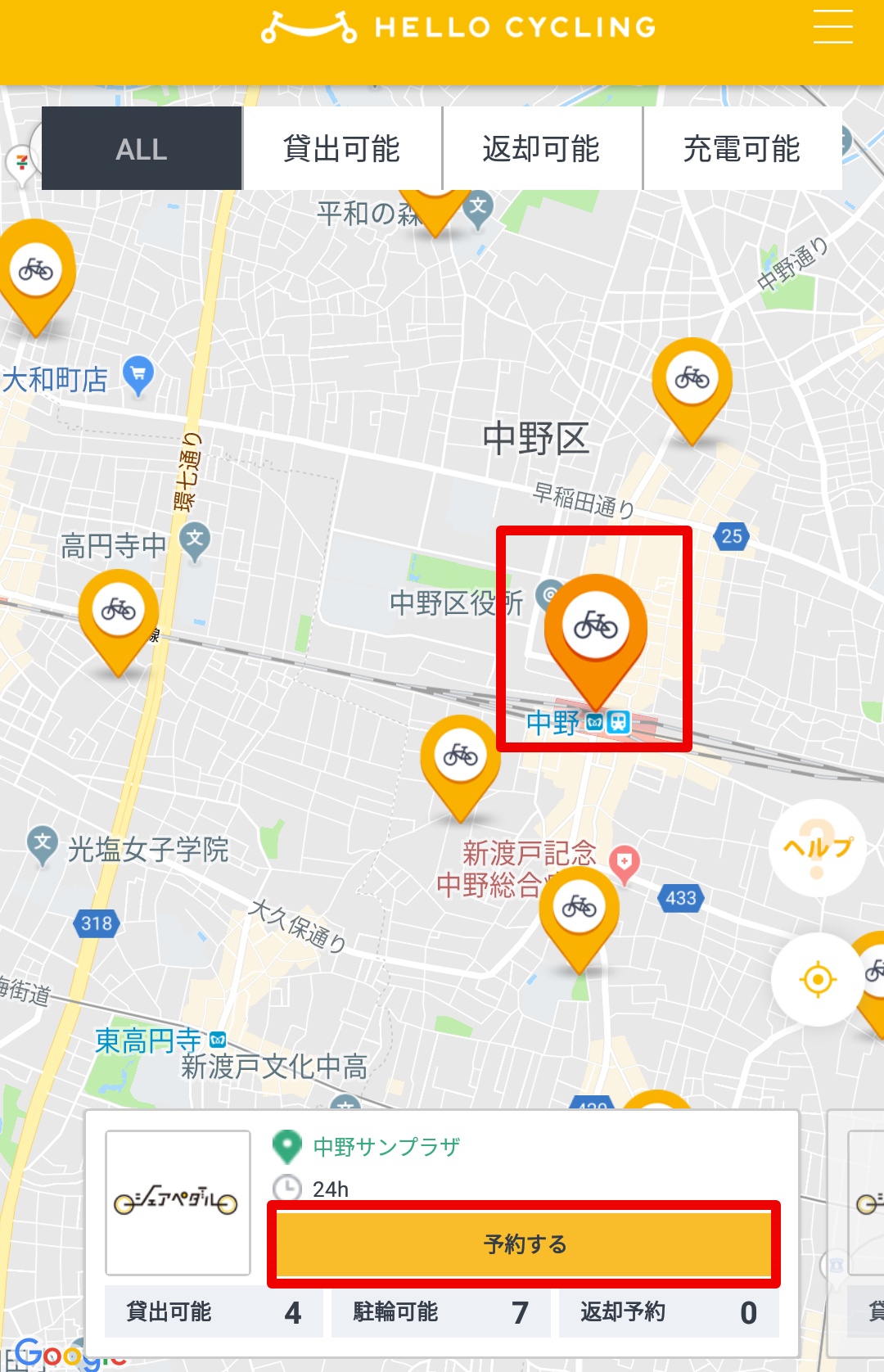This screenshot has width=884, height=1372.
Task: Switch to the 返却可能 filter
Action: [x=541, y=149]
